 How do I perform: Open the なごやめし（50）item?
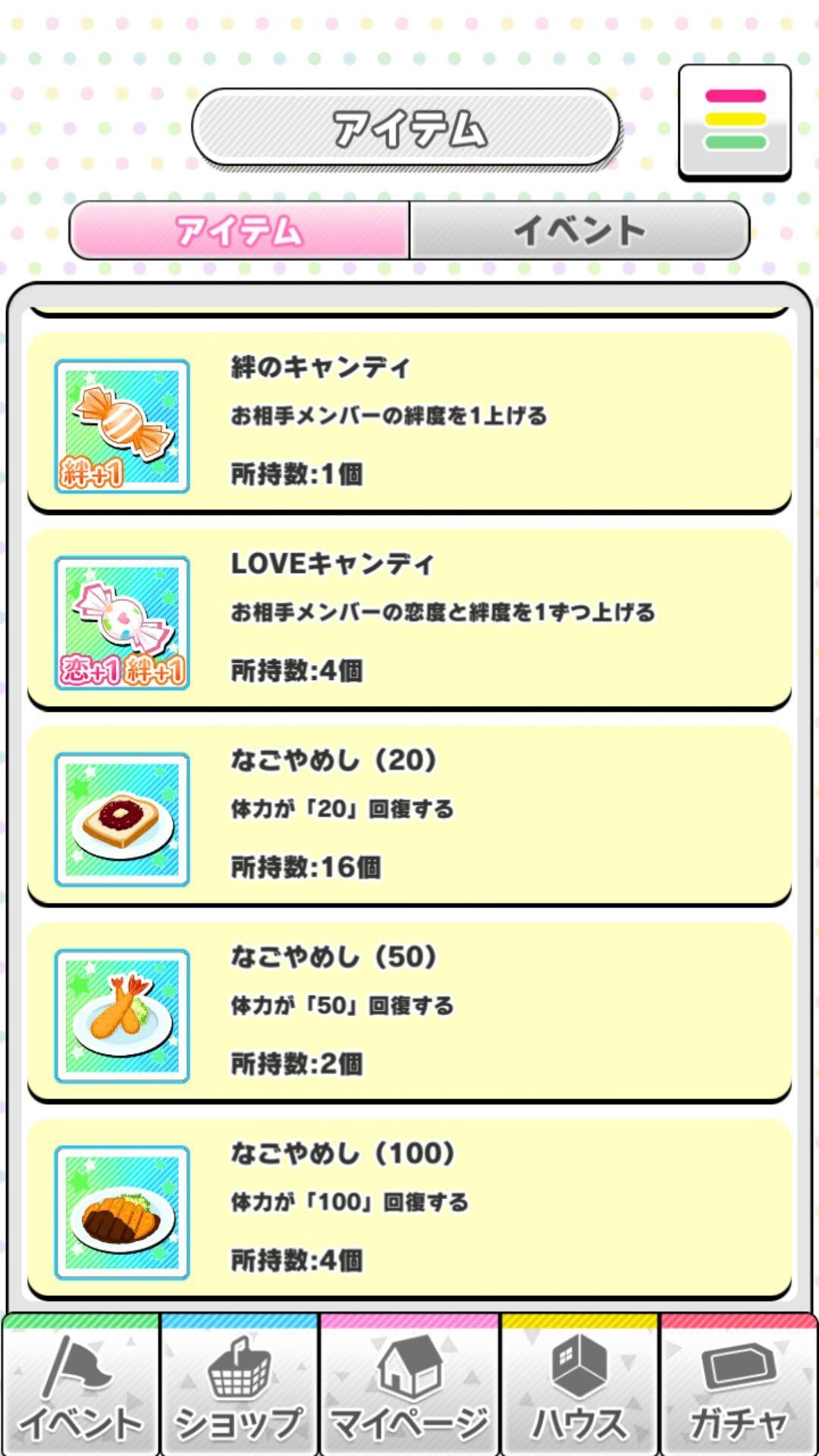pyautogui.click(x=409, y=1012)
